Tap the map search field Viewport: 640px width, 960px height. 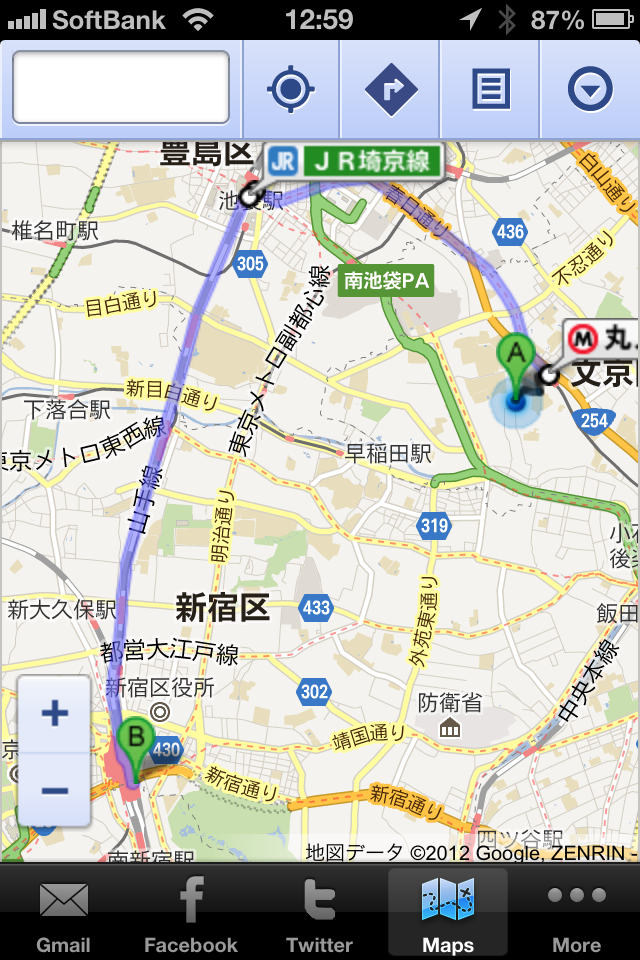coord(120,88)
